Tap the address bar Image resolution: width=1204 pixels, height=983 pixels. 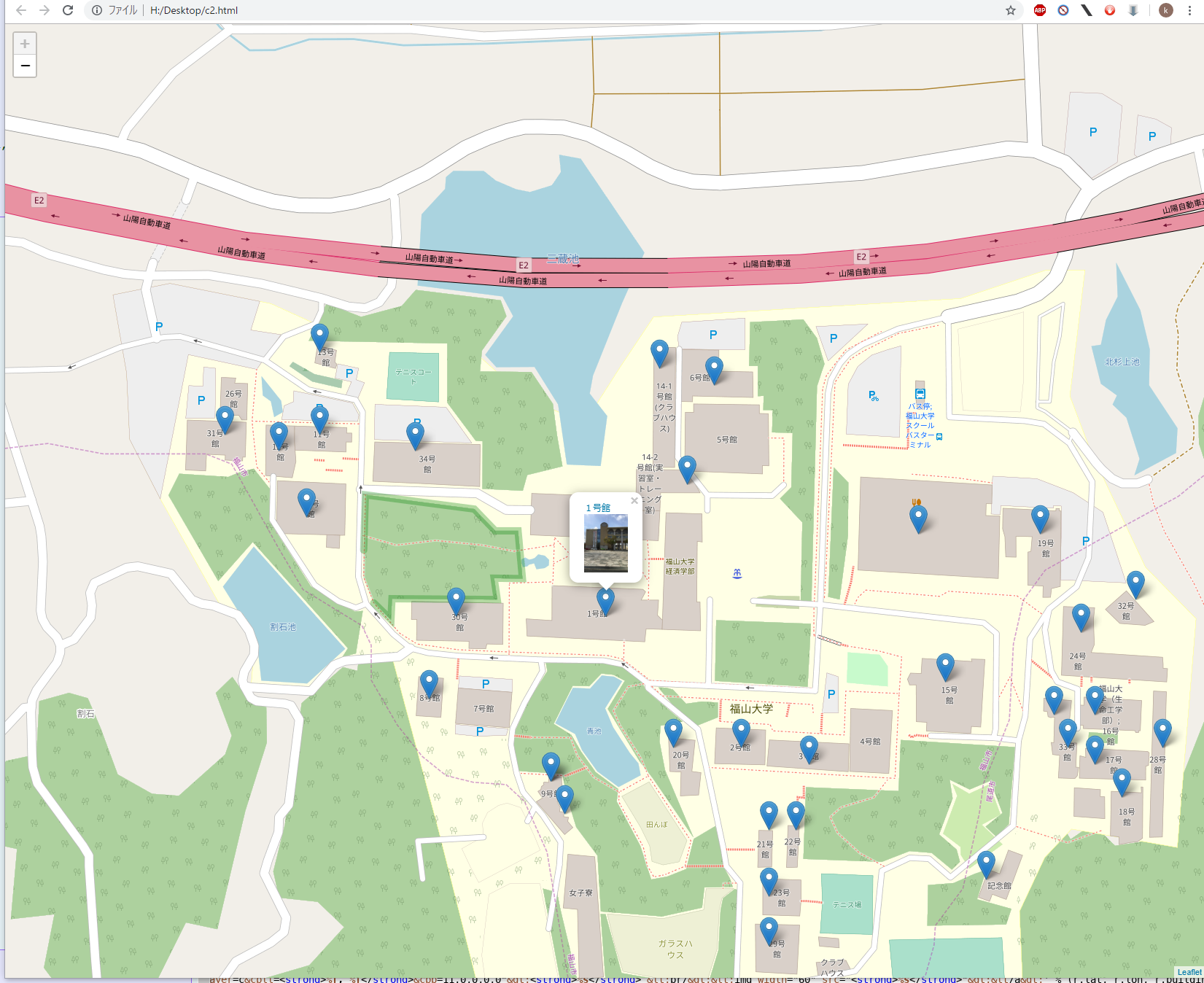[510, 10]
